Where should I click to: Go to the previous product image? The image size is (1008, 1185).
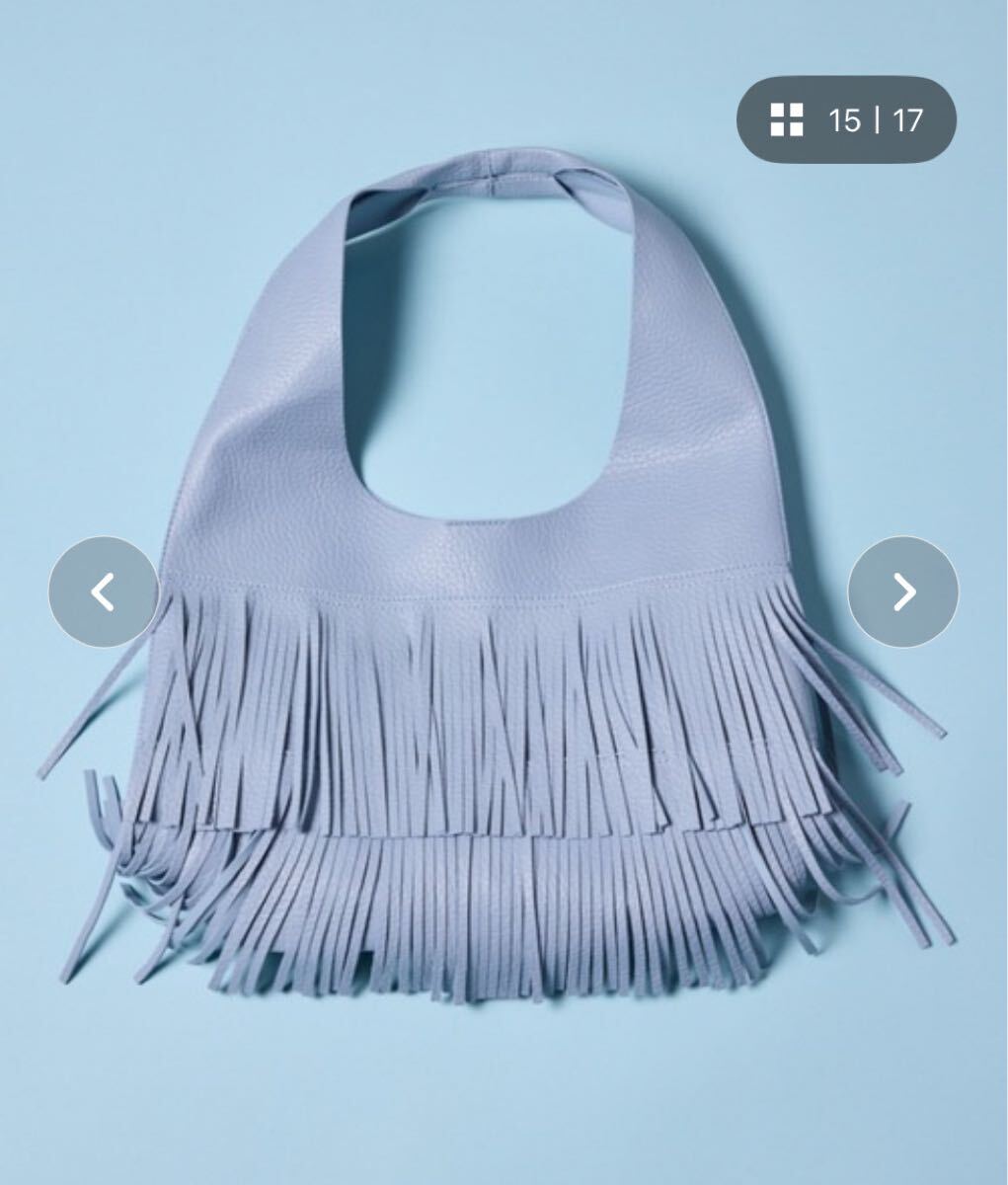click(x=104, y=592)
